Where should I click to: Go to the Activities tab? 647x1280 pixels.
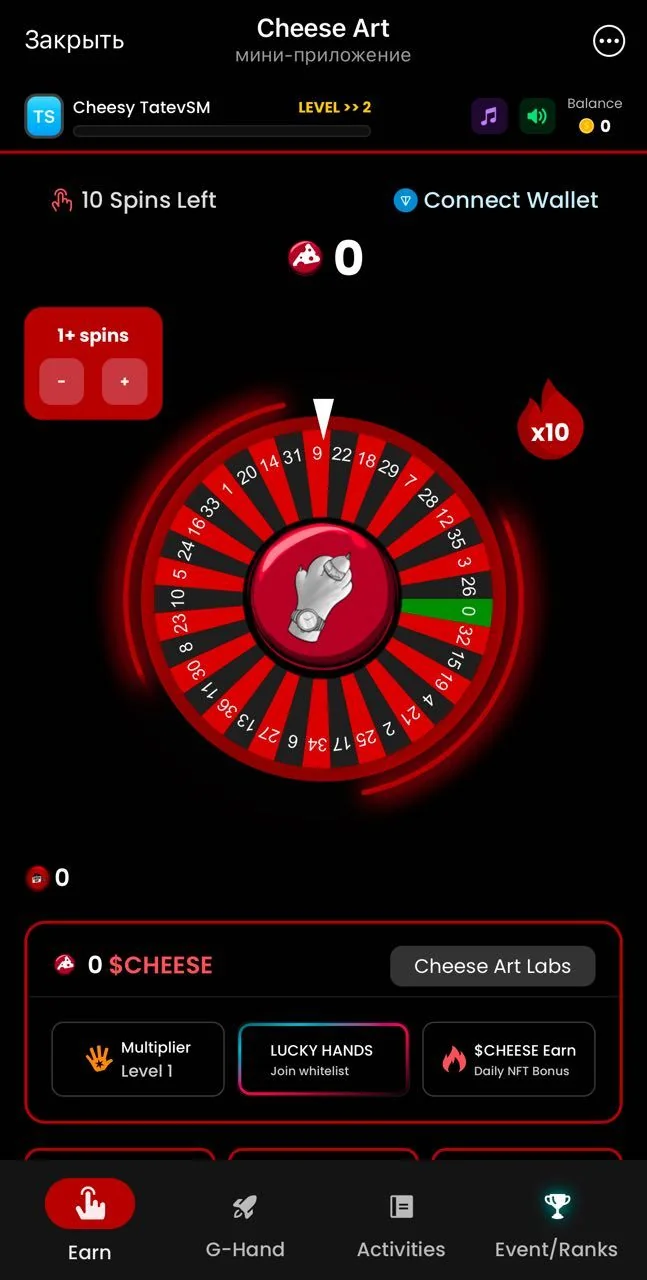[401, 1226]
